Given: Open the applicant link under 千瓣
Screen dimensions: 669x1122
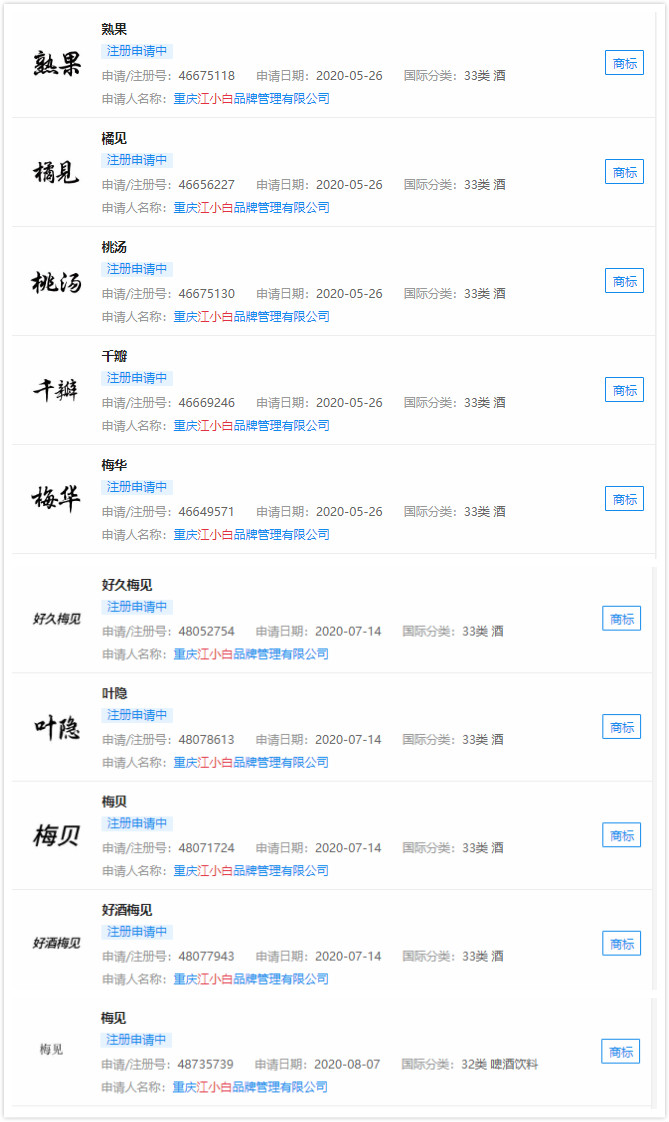Looking at the screenshot, I should (251, 426).
